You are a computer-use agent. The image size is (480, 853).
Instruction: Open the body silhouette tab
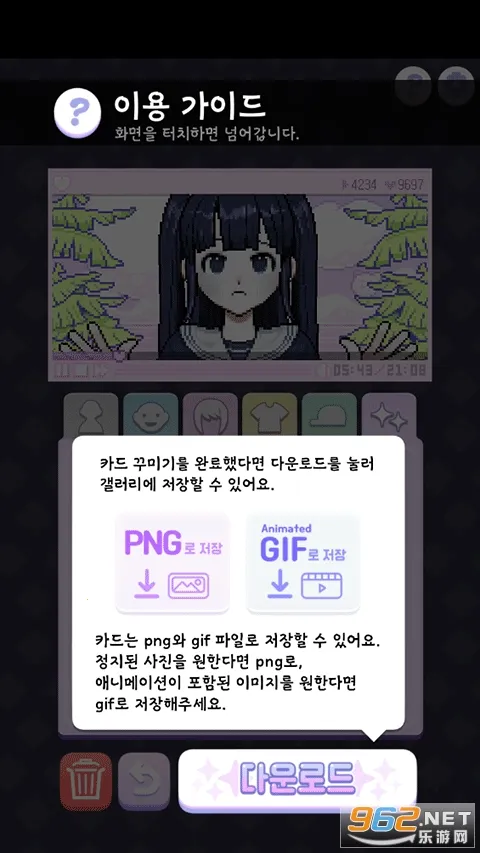click(x=91, y=416)
